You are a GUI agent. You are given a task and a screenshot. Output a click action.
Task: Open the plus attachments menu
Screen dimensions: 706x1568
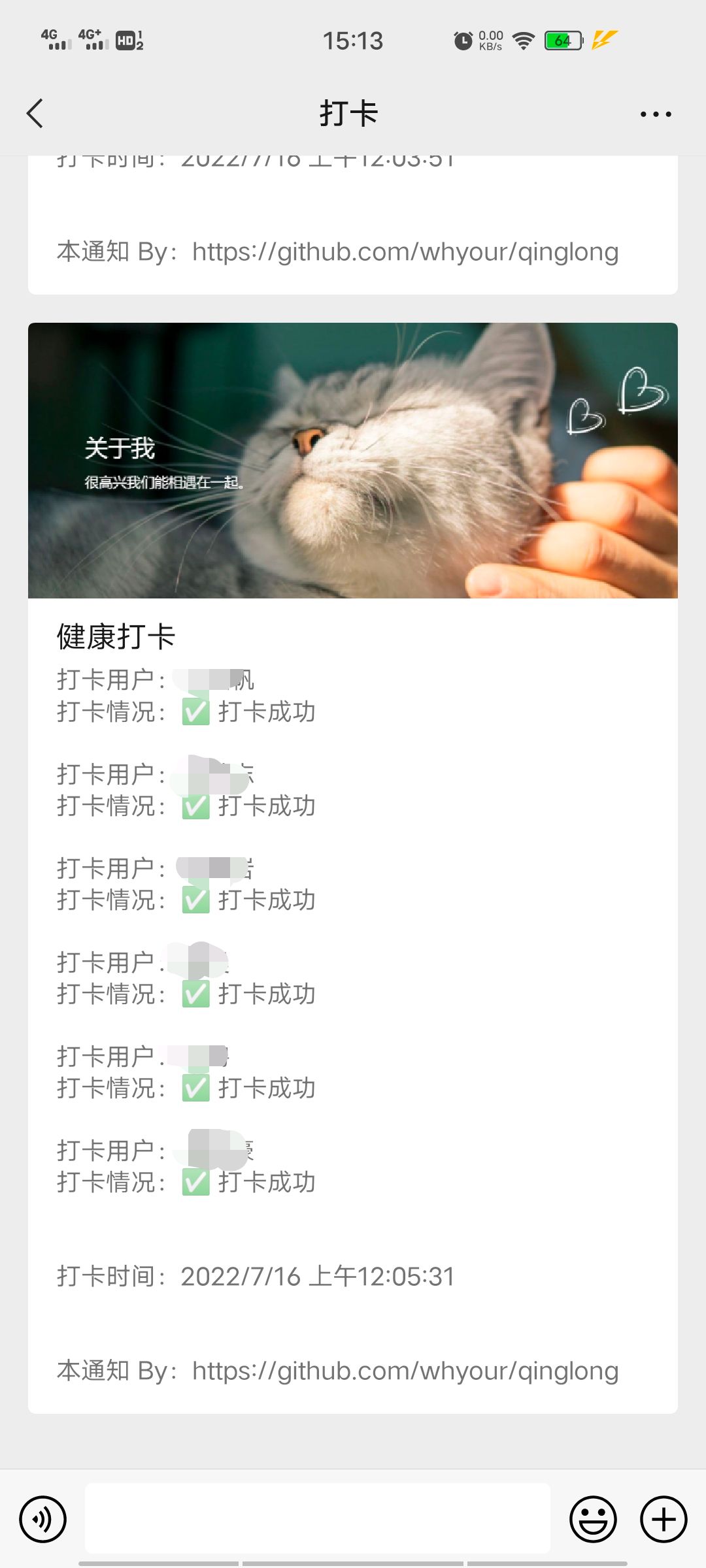[663, 1519]
